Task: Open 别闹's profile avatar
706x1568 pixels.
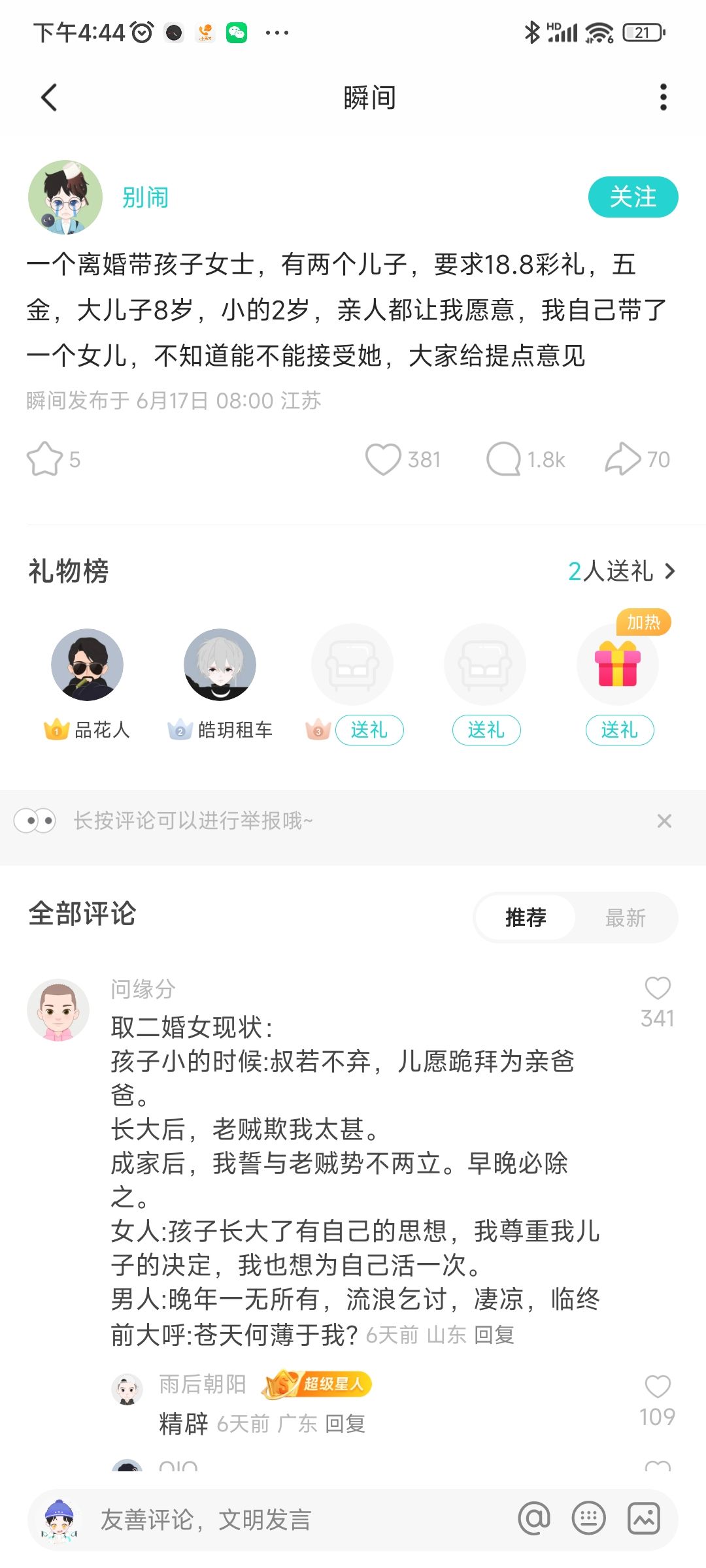Action: [x=65, y=197]
